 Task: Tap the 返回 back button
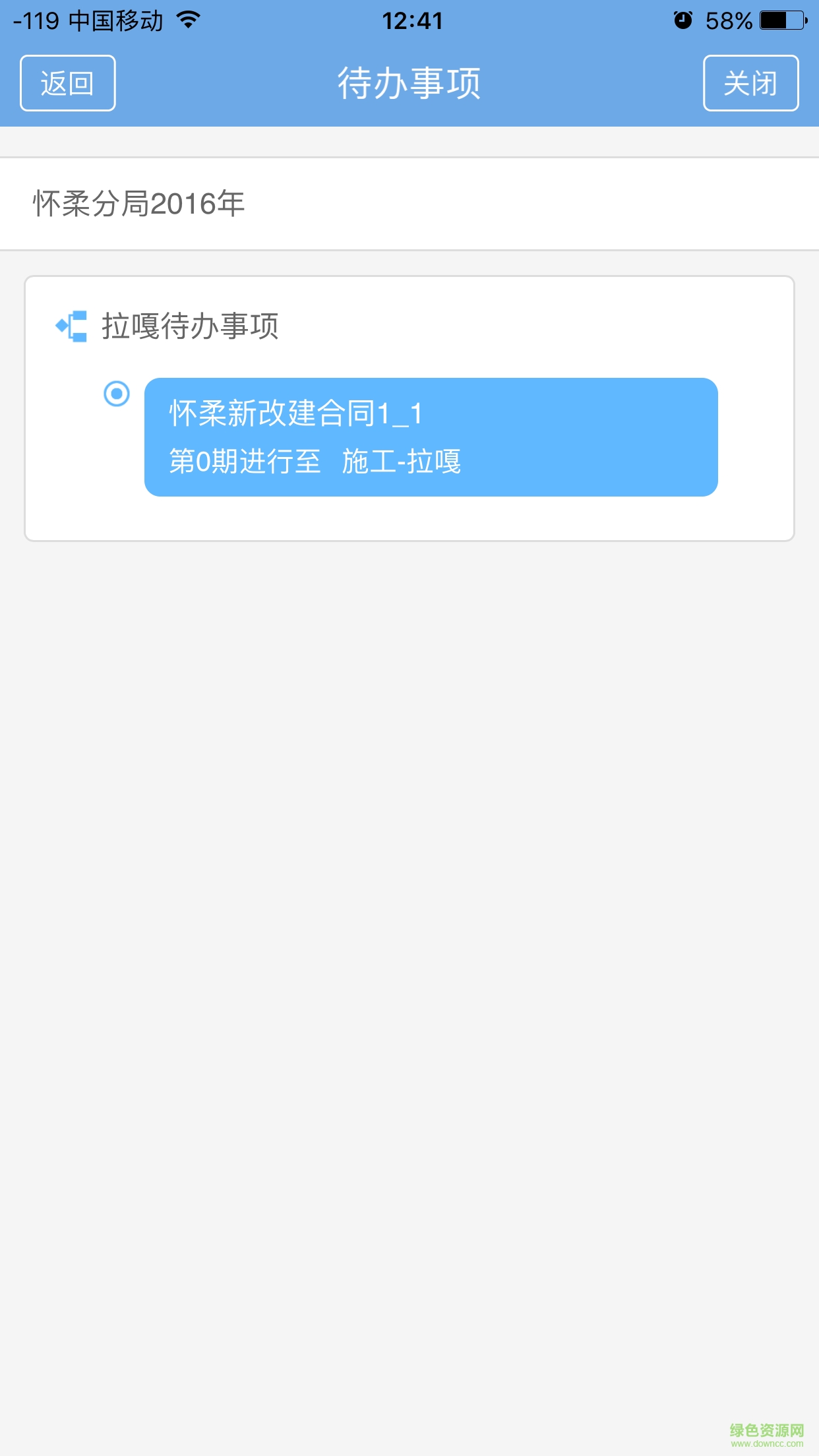tap(68, 83)
